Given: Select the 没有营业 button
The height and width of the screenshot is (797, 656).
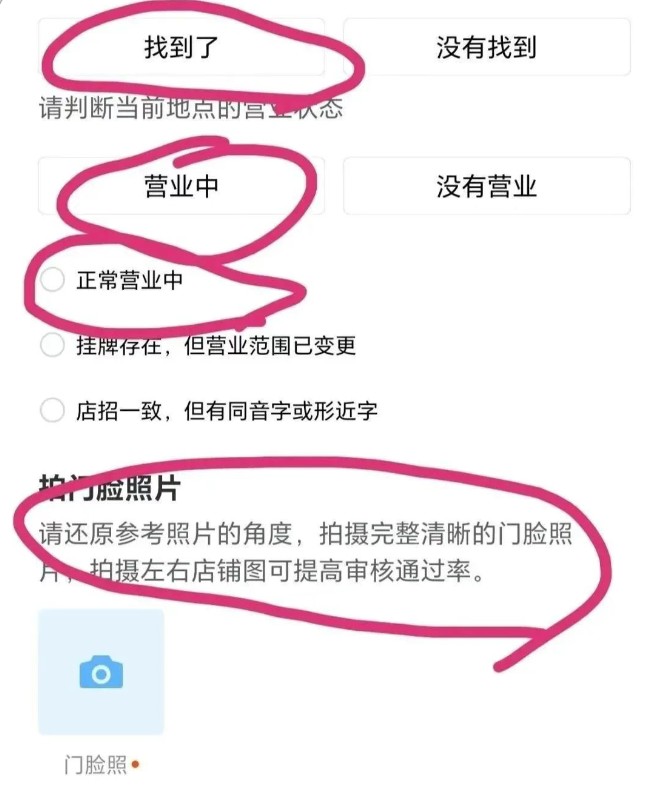Looking at the screenshot, I should [486, 186].
